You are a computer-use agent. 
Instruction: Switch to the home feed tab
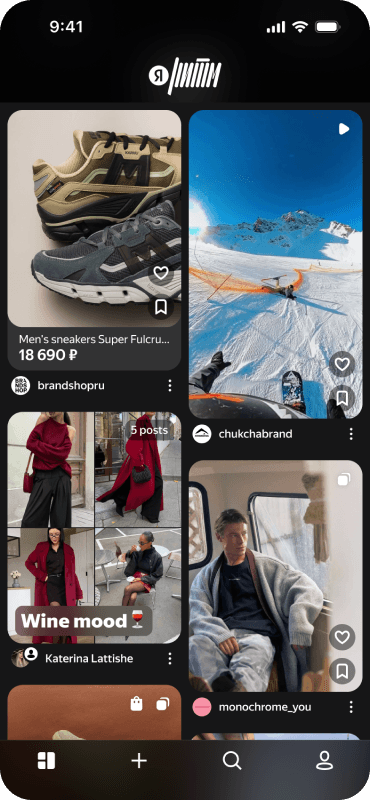point(46,762)
